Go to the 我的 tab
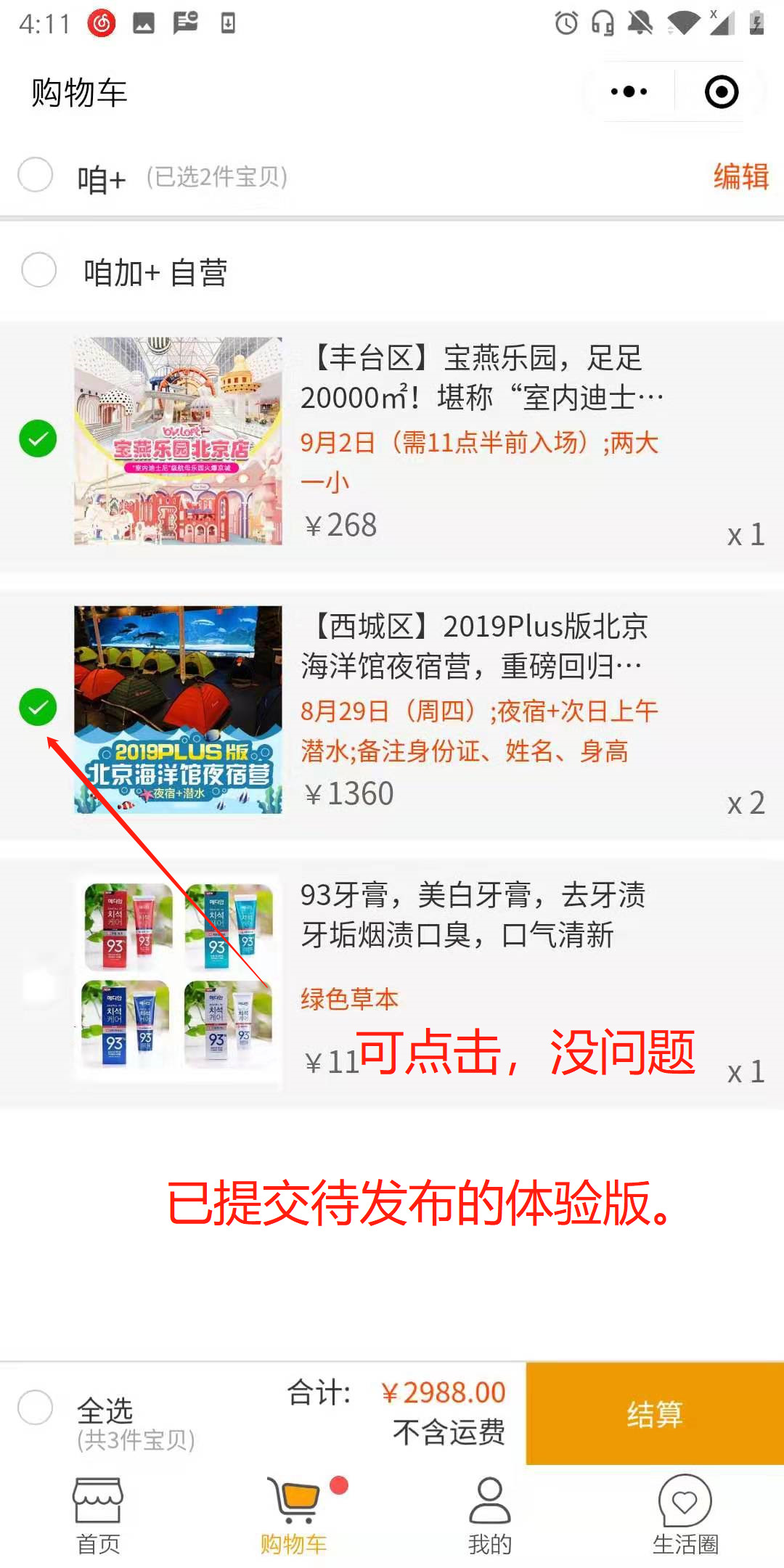 [490, 1516]
